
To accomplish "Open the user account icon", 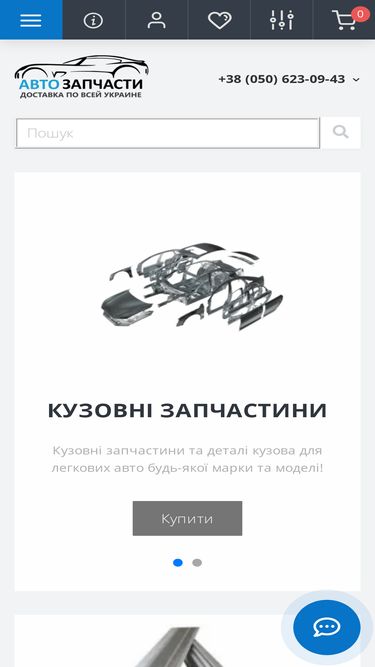I will [x=156, y=20].
